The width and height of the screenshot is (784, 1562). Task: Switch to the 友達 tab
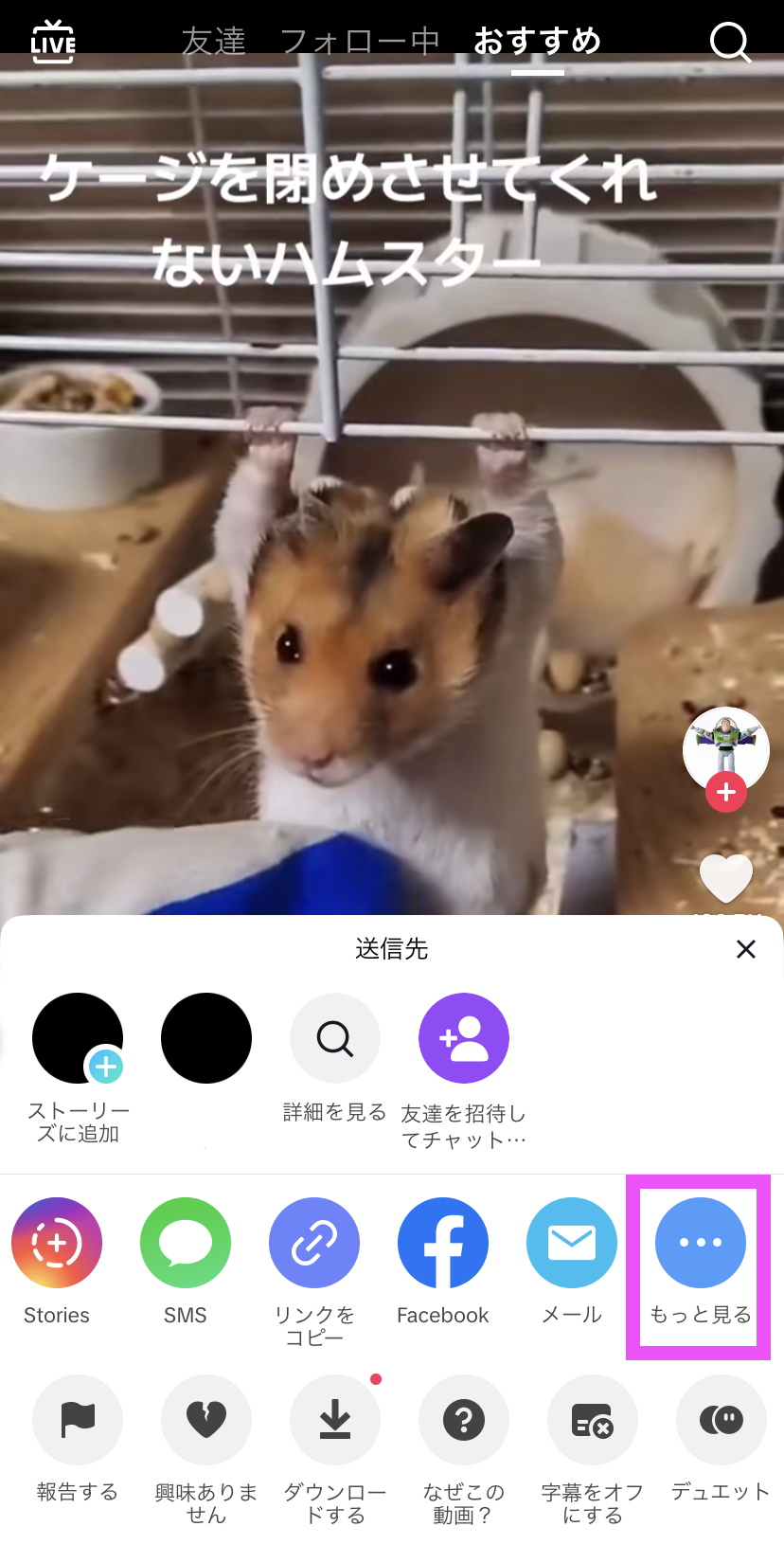pos(214,42)
